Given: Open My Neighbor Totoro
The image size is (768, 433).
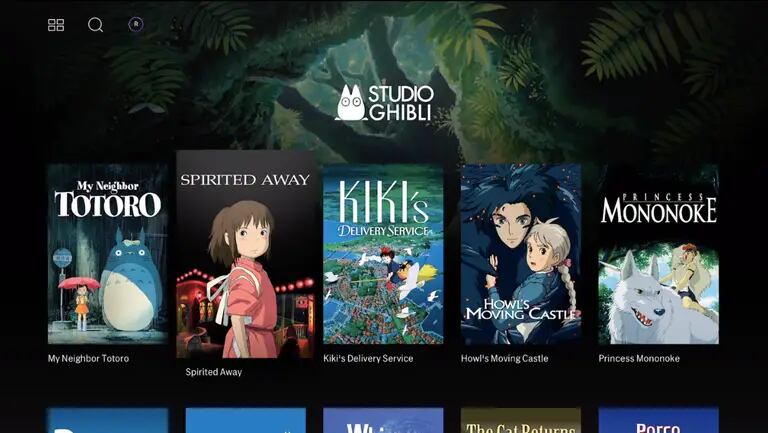Looking at the screenshot, I should pos(108,254).
